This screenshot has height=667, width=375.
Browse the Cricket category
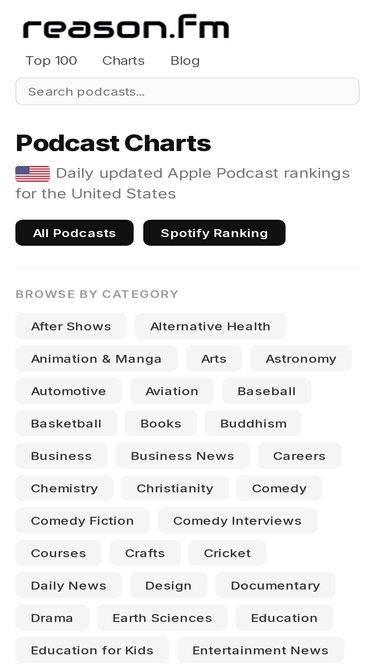[227, 553]
